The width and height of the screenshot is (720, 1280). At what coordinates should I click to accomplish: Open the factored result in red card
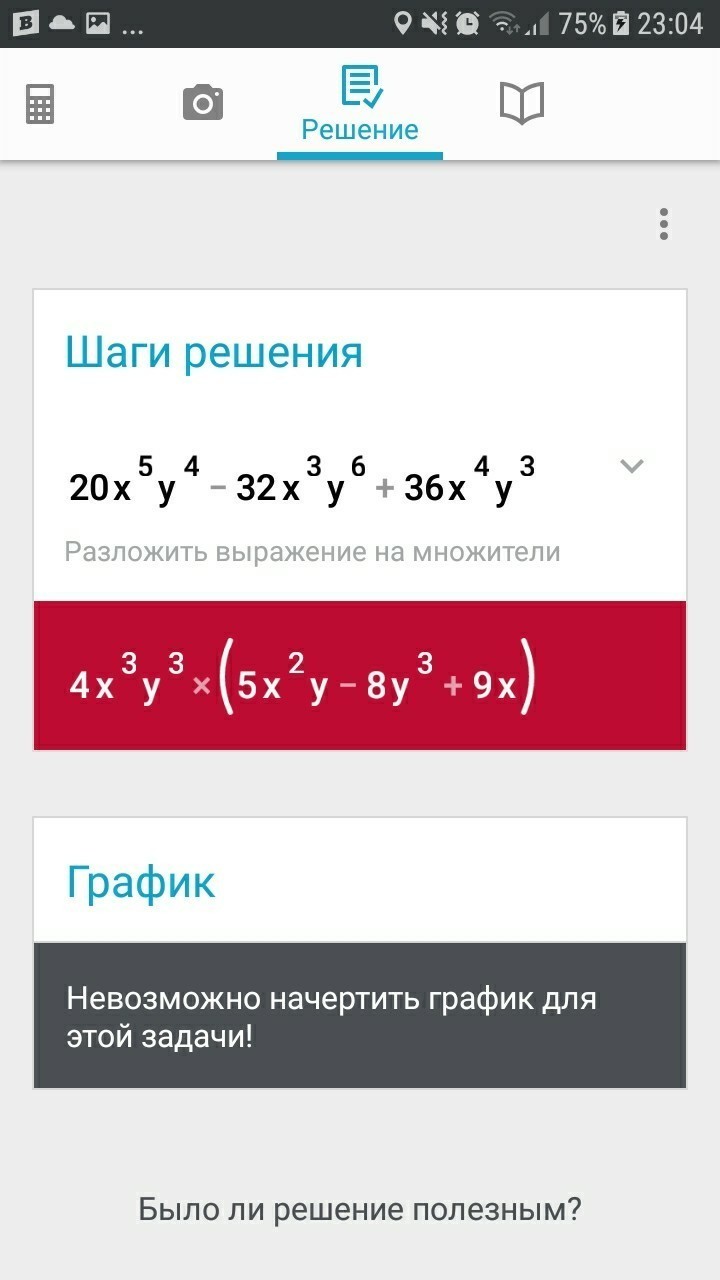click(360, 676)
